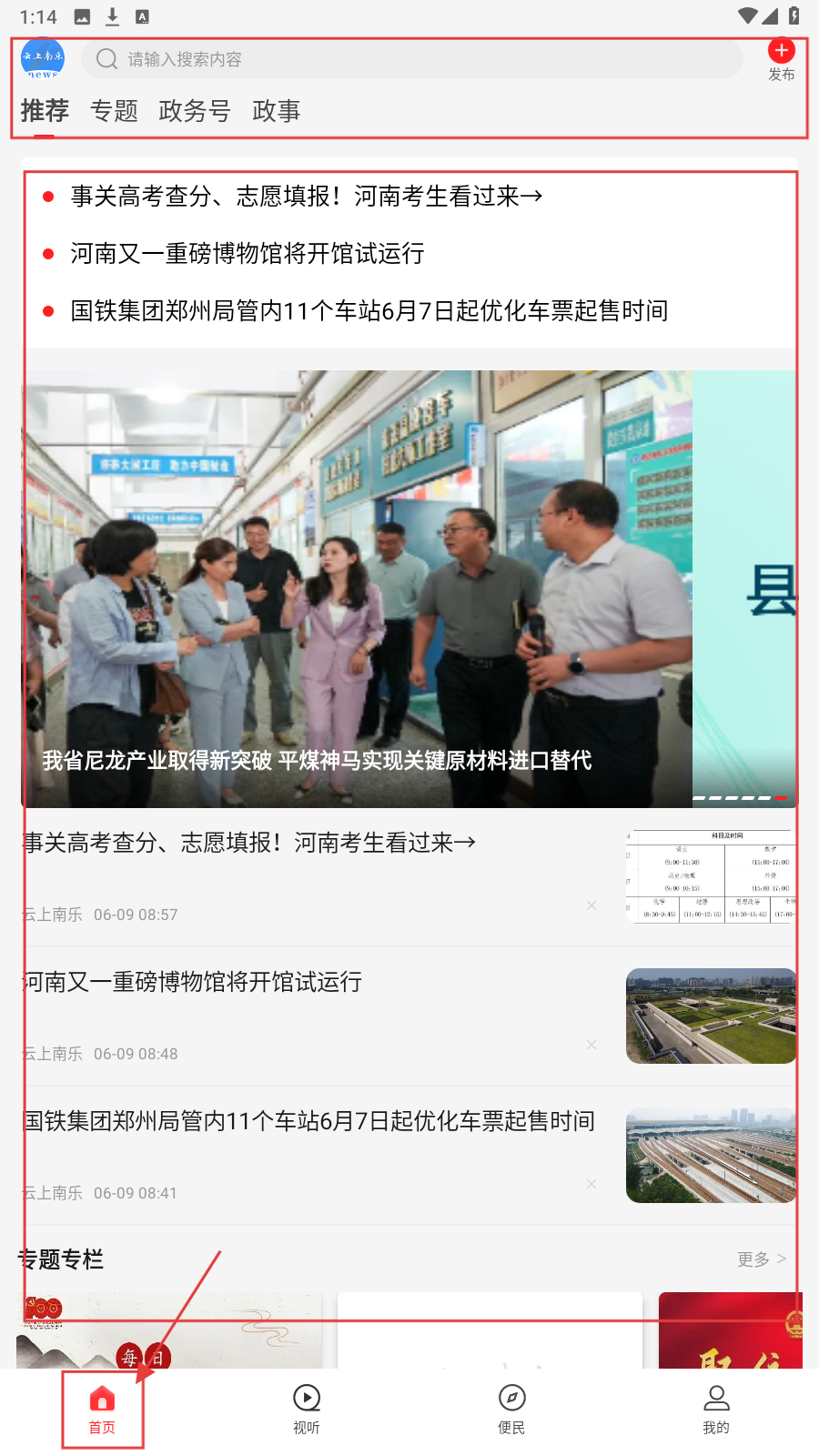Viewport: 819px width, 1456px height.
Task: Switch to the 专题 tab
Action: 115,111
